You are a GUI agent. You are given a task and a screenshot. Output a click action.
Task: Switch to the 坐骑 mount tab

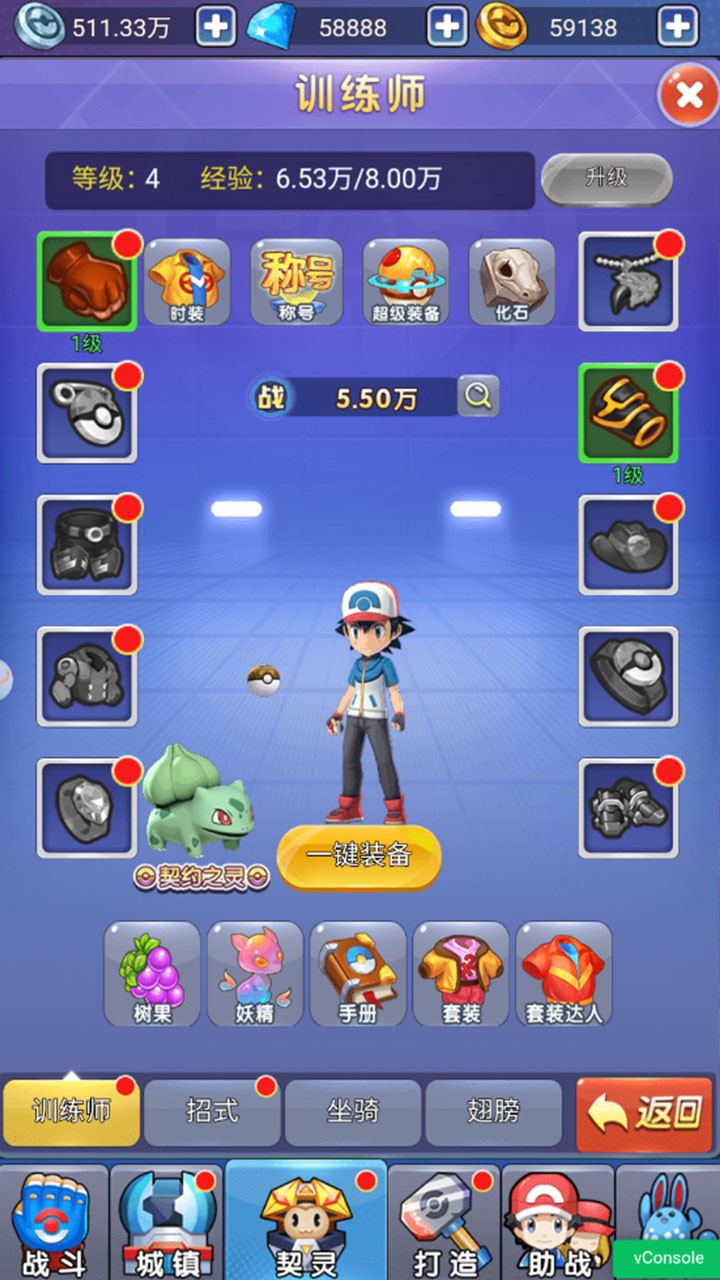pyautogui.click(x=353, y=1111)
